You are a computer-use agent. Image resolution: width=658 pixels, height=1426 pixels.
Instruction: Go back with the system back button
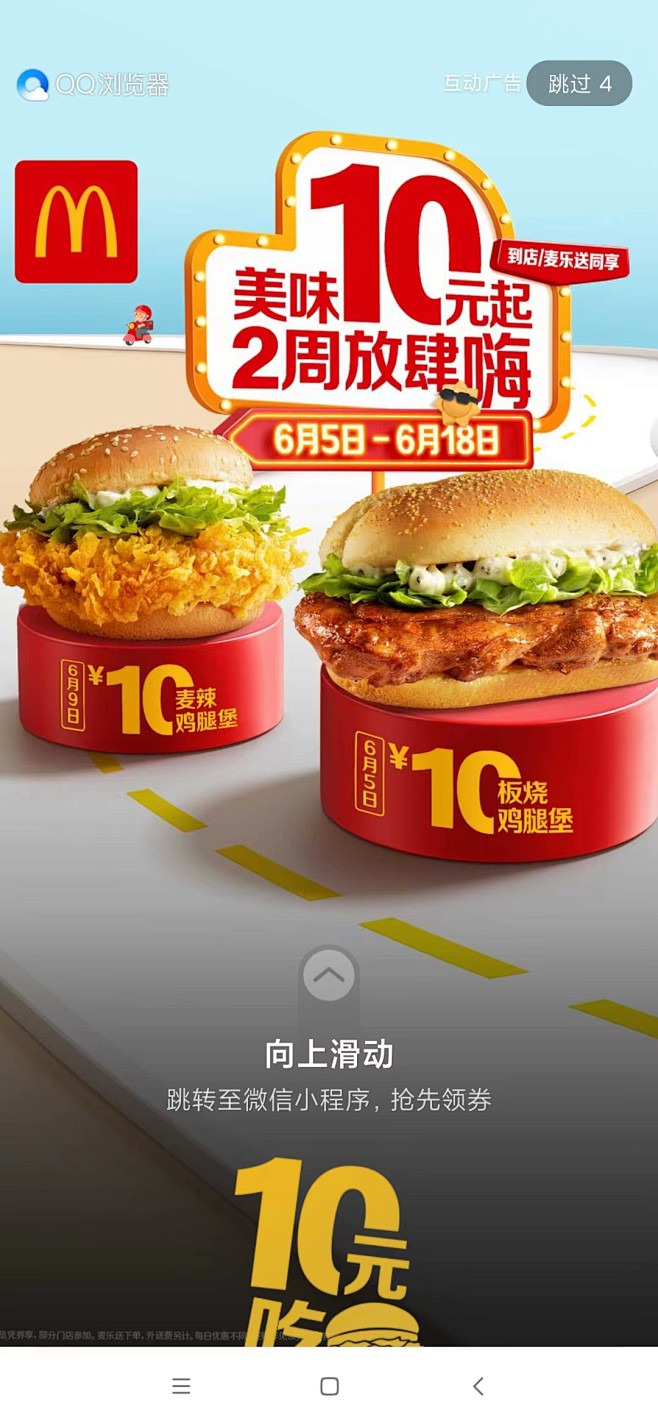(x=478, y=1386)
